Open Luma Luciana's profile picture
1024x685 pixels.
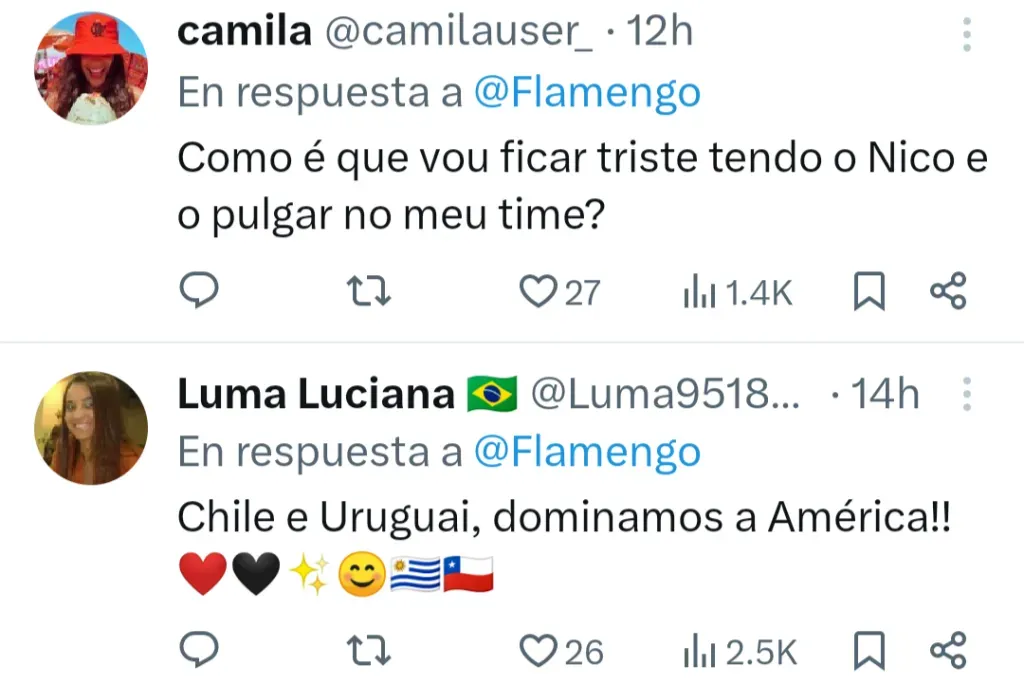click(91, 428)
